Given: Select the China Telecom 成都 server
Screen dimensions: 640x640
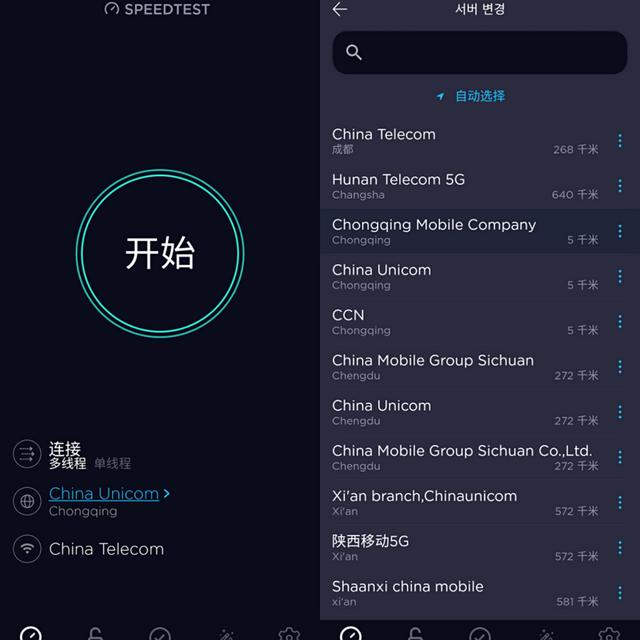Looking at the screenshot, I should pyautogui.click(x=465, y=141).
